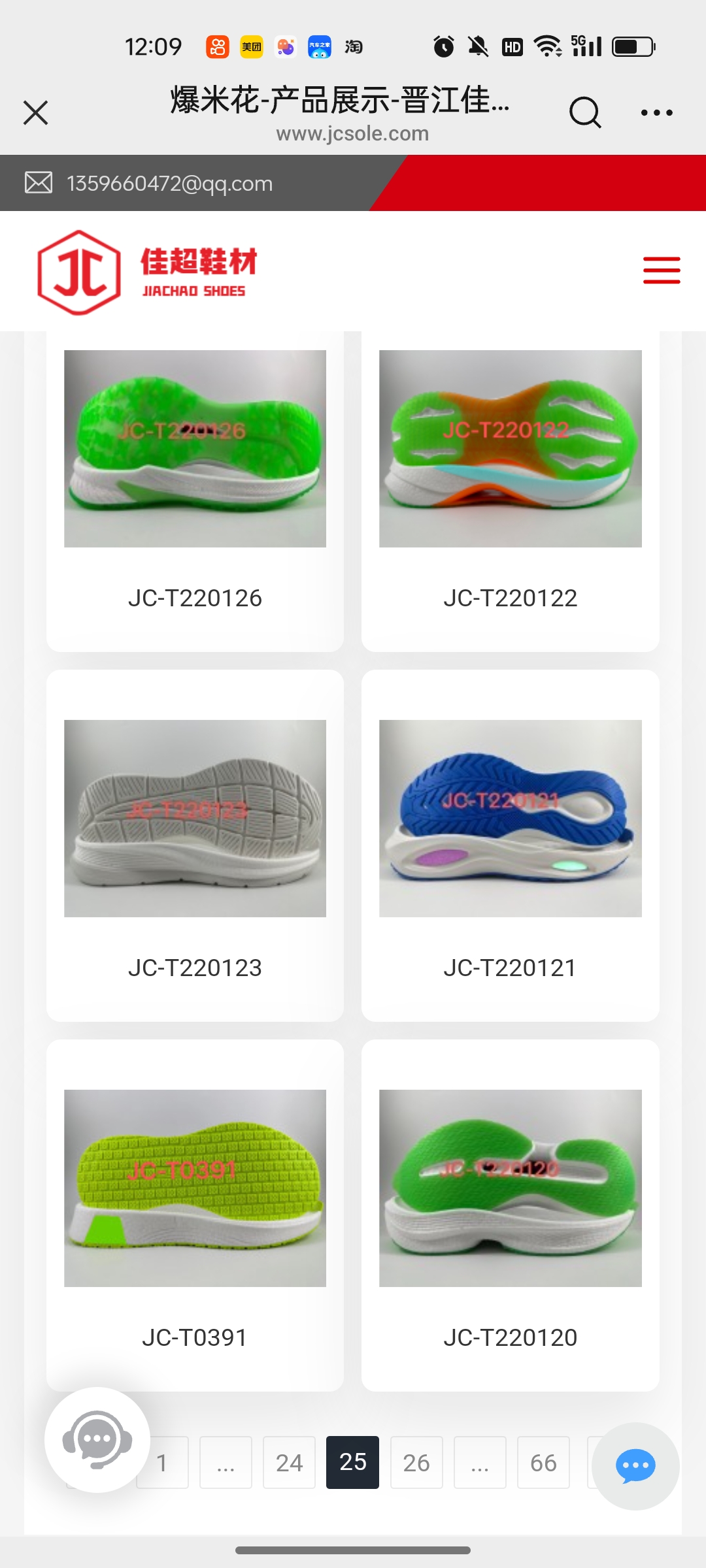706x1568 pixels.
Task: Go to page 26
Action: tap(416, 1463)
